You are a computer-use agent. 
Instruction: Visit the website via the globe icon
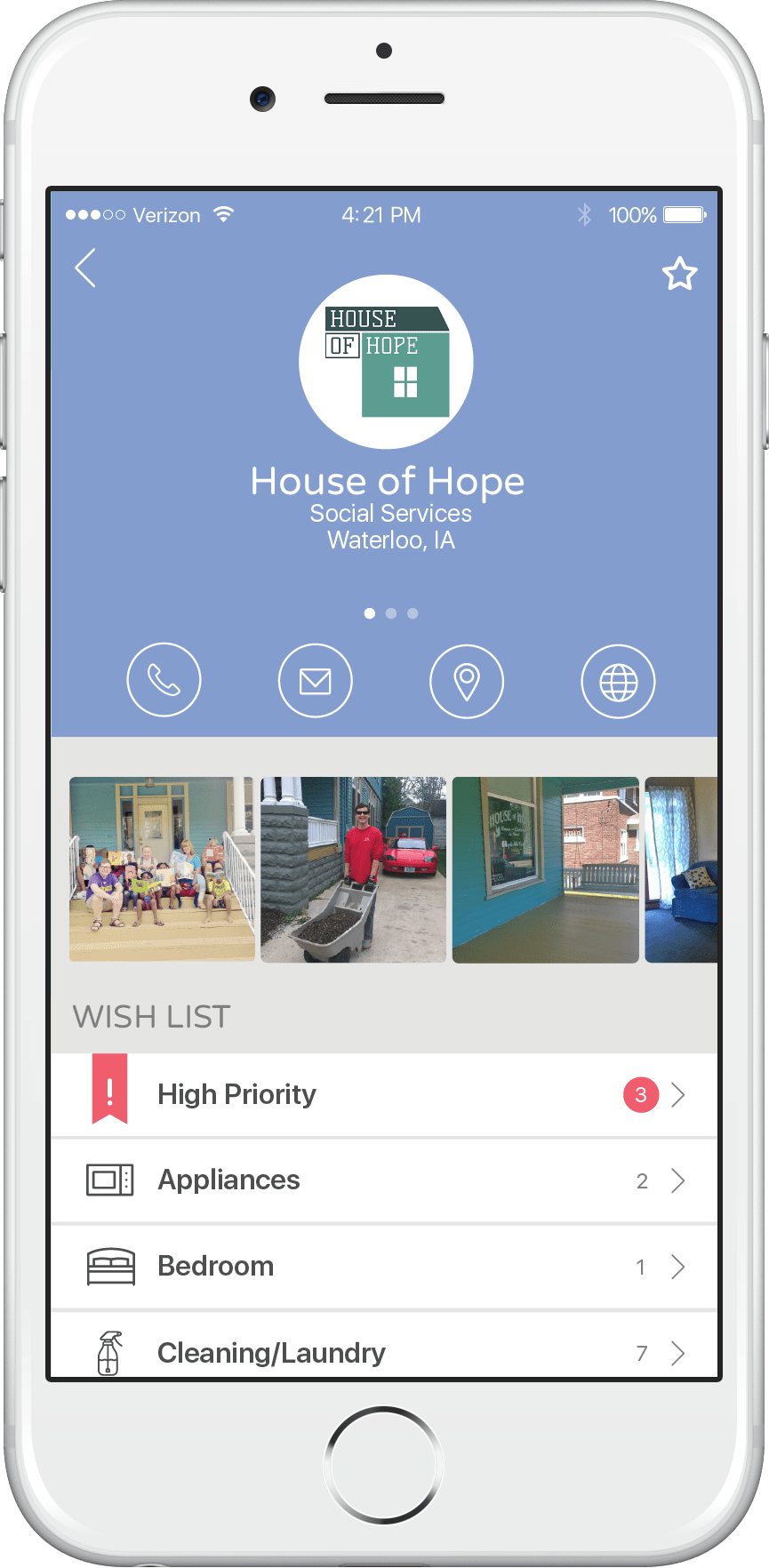(x=618, y=682)
